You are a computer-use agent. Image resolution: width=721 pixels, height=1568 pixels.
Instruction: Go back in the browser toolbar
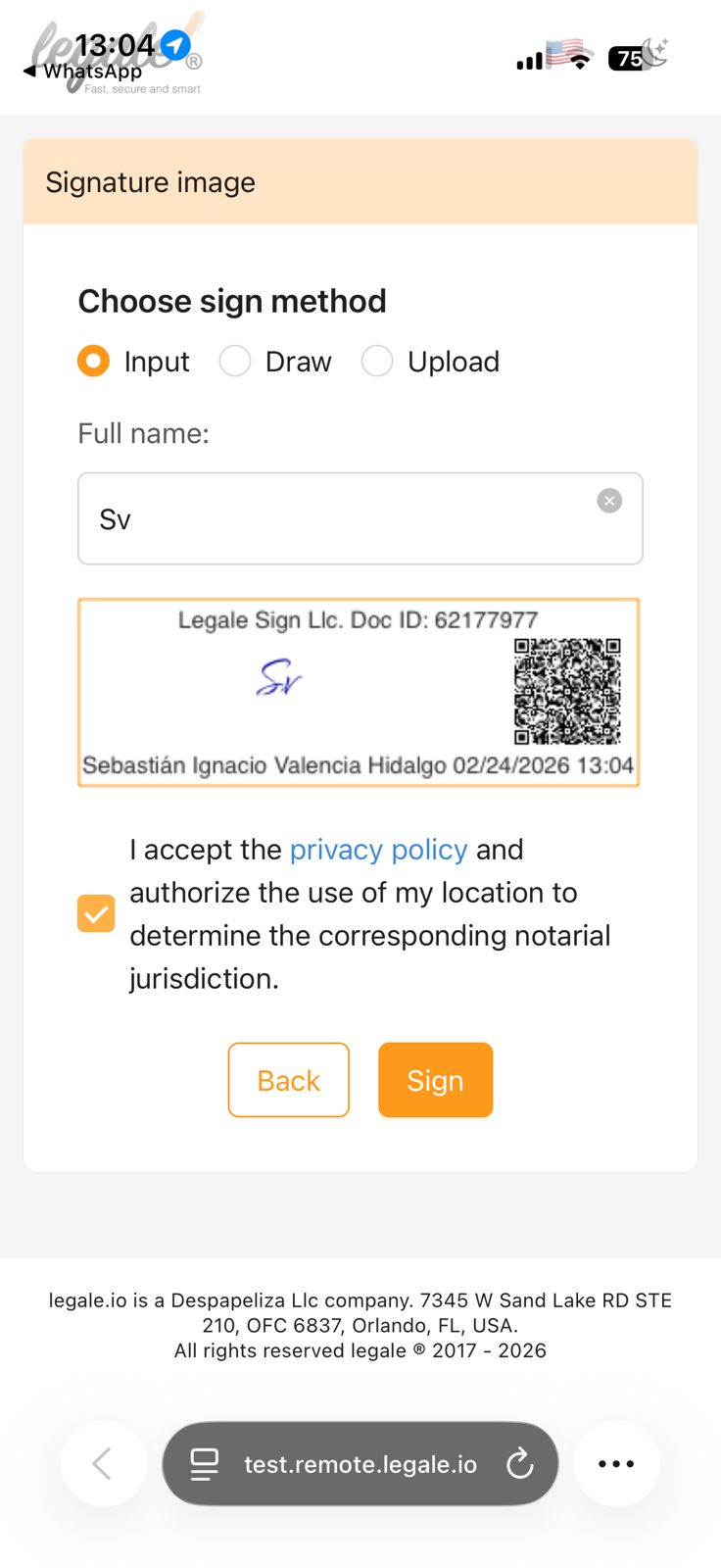(103, 1464)
